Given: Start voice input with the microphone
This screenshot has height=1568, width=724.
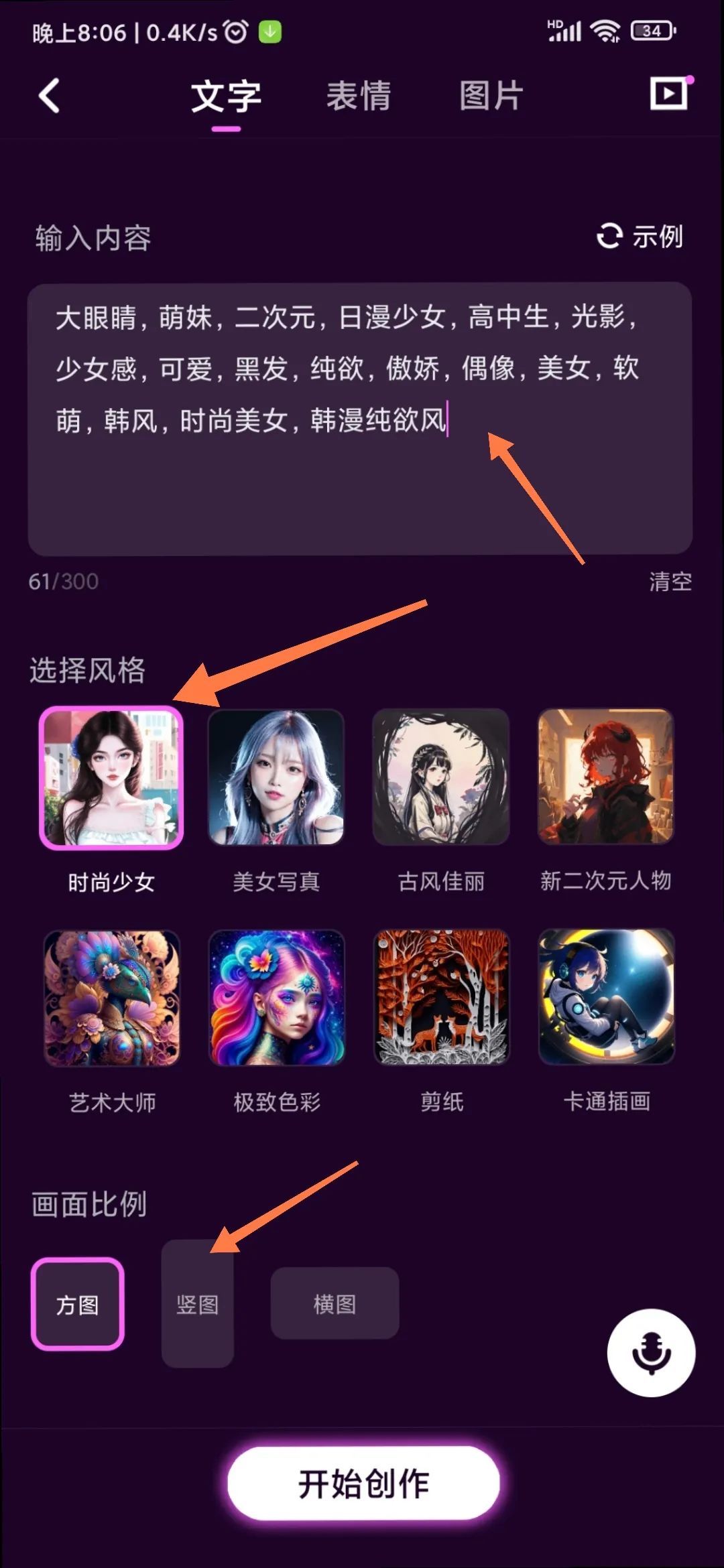Looking at the screenshot, I should tap(651, 1352).
